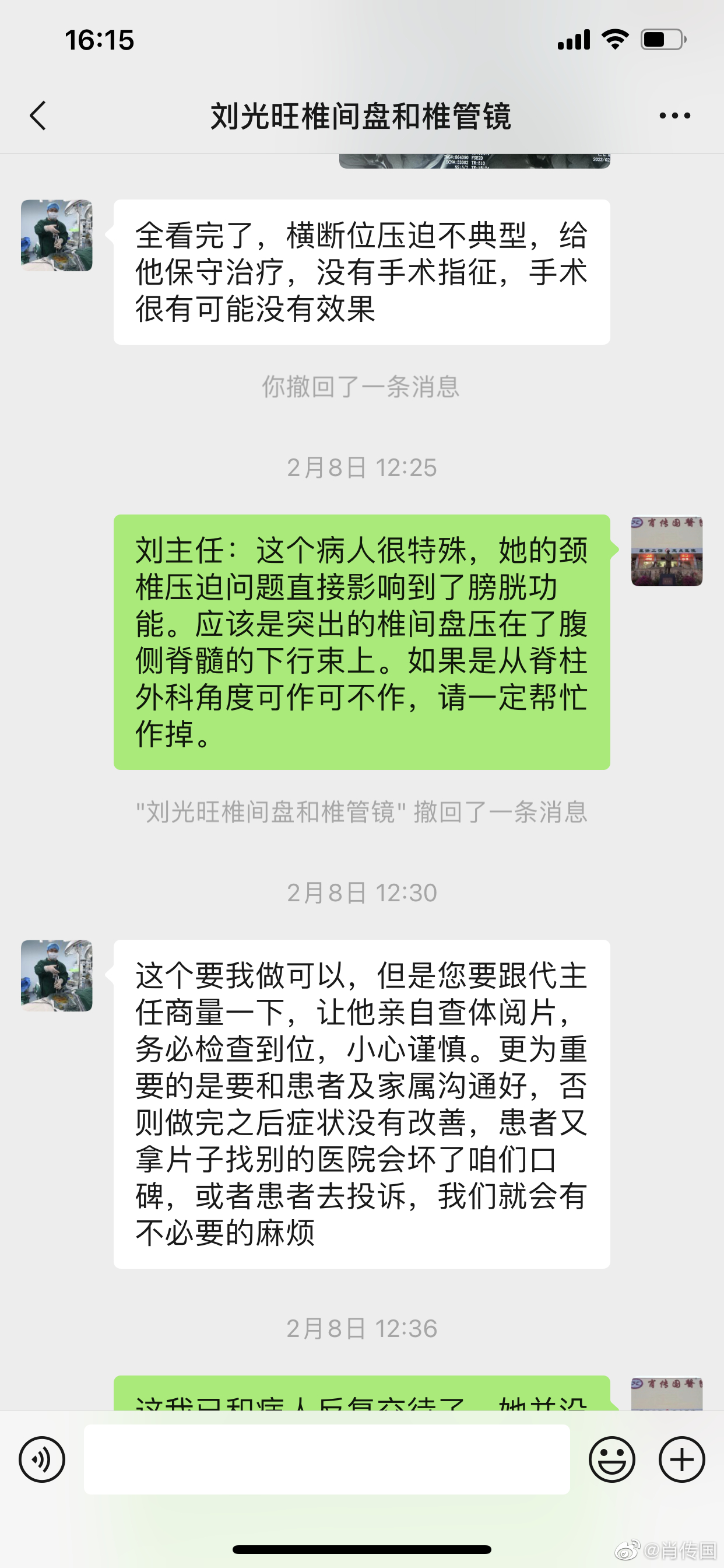Viewport: 724px width, 1568px height.
Task: Open the partial image at the top of the chat
Action: (475, 162)
